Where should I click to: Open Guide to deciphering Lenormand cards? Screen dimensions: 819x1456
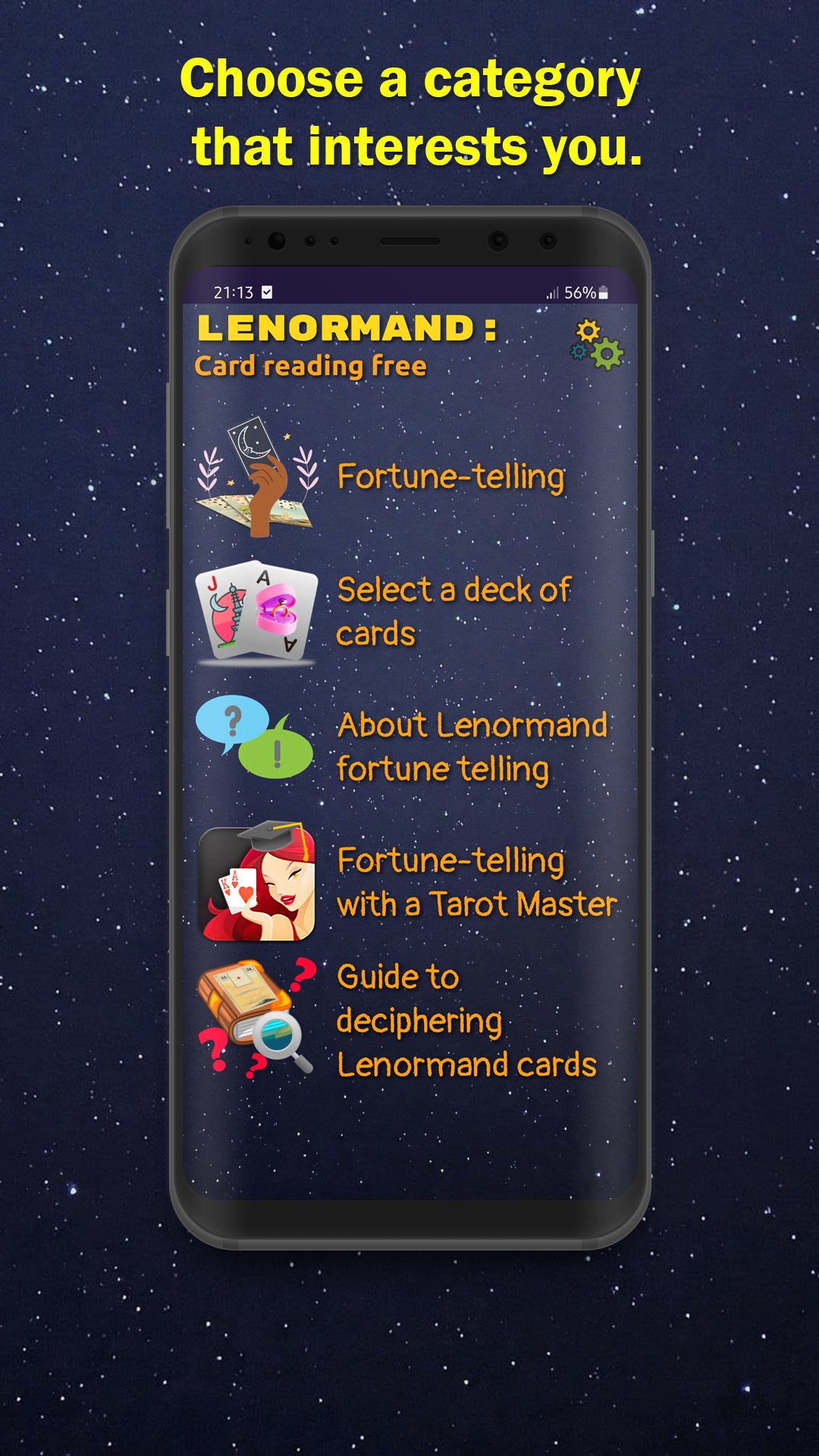[x=466, y=1020]
